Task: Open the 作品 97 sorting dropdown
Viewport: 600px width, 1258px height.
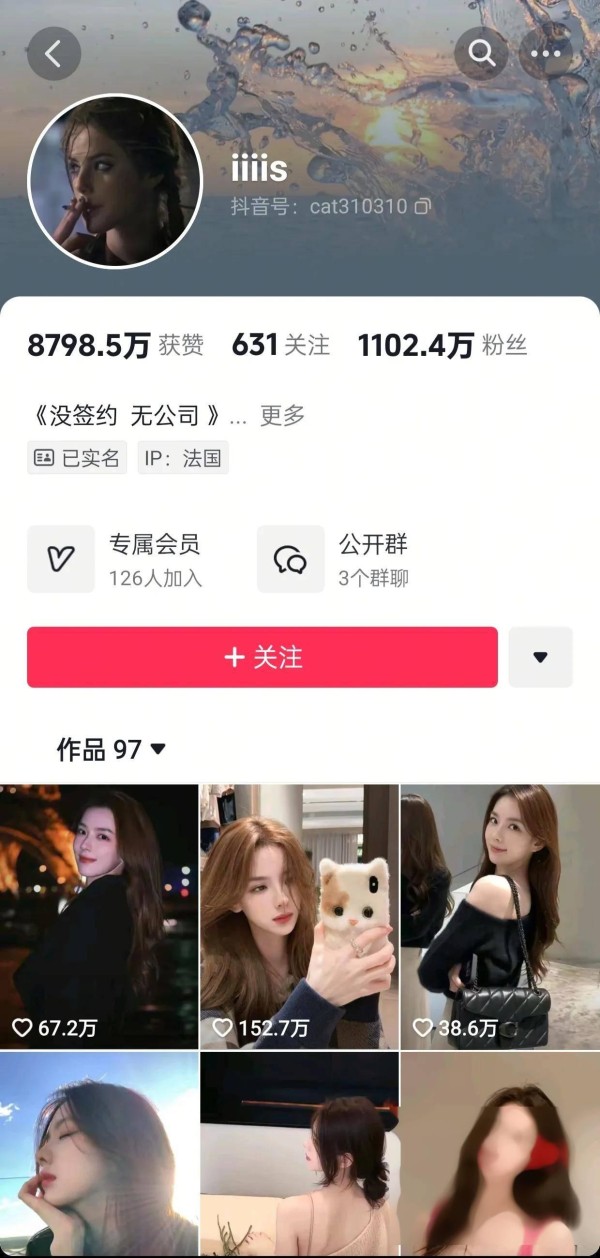Action: 111,749
